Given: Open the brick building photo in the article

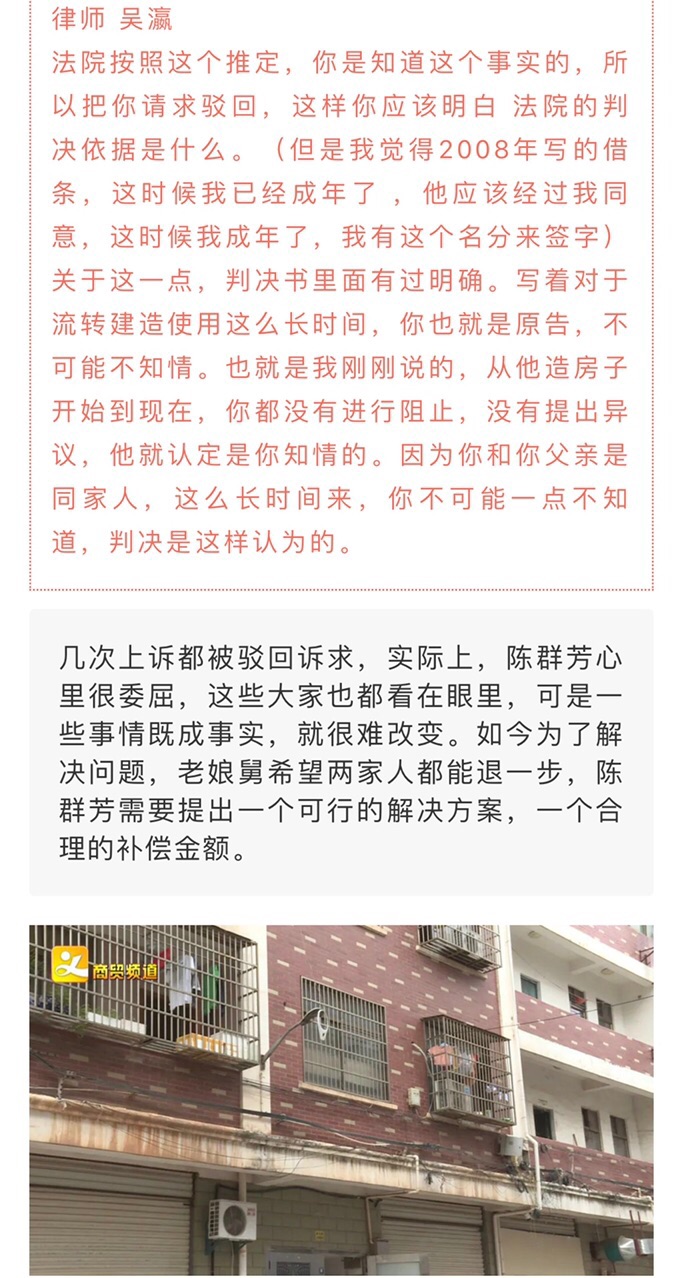Looking at the screenshot, I should click(341, 1100).
